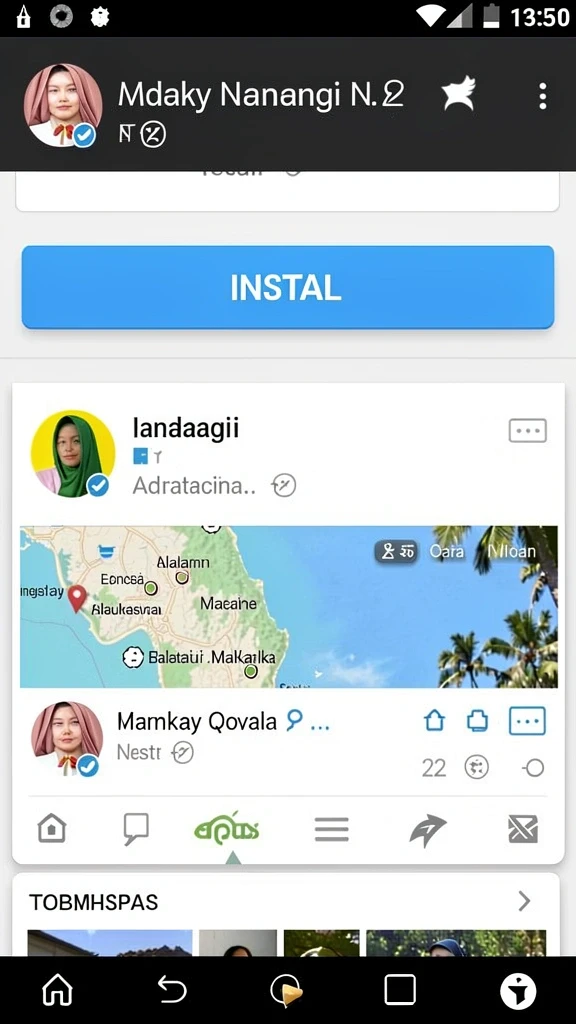Open the comment bubble tab

[136, 829]
